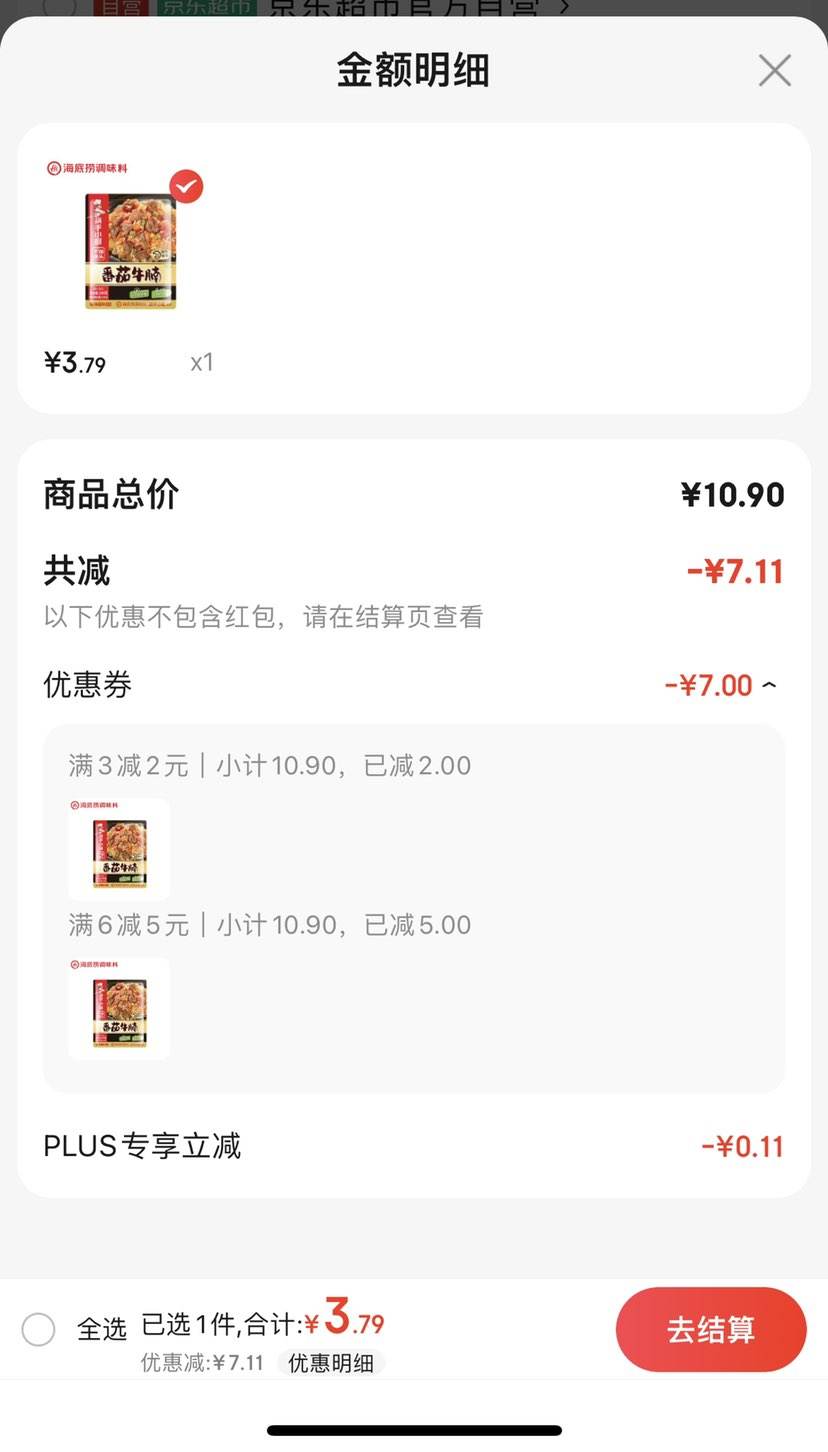The height and width of the screenshot is (1452, 828).
Task: Collapse the 优惠券 discount details
Action: [768, 686]
